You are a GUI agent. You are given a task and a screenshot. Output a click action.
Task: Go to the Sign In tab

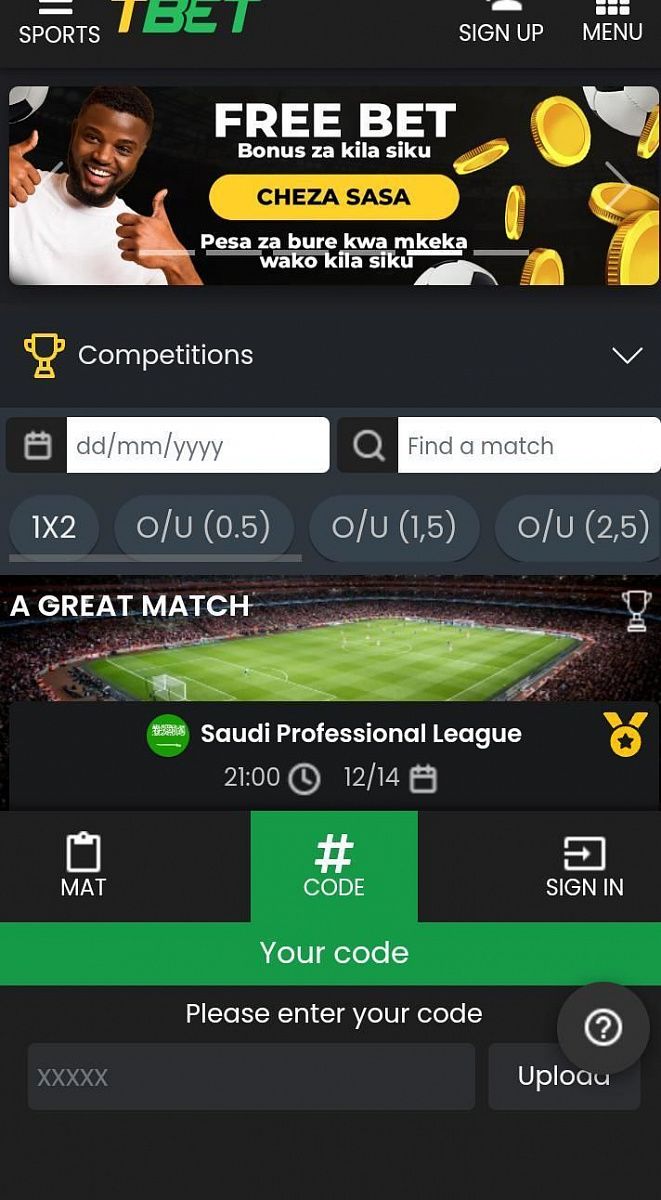584,866
